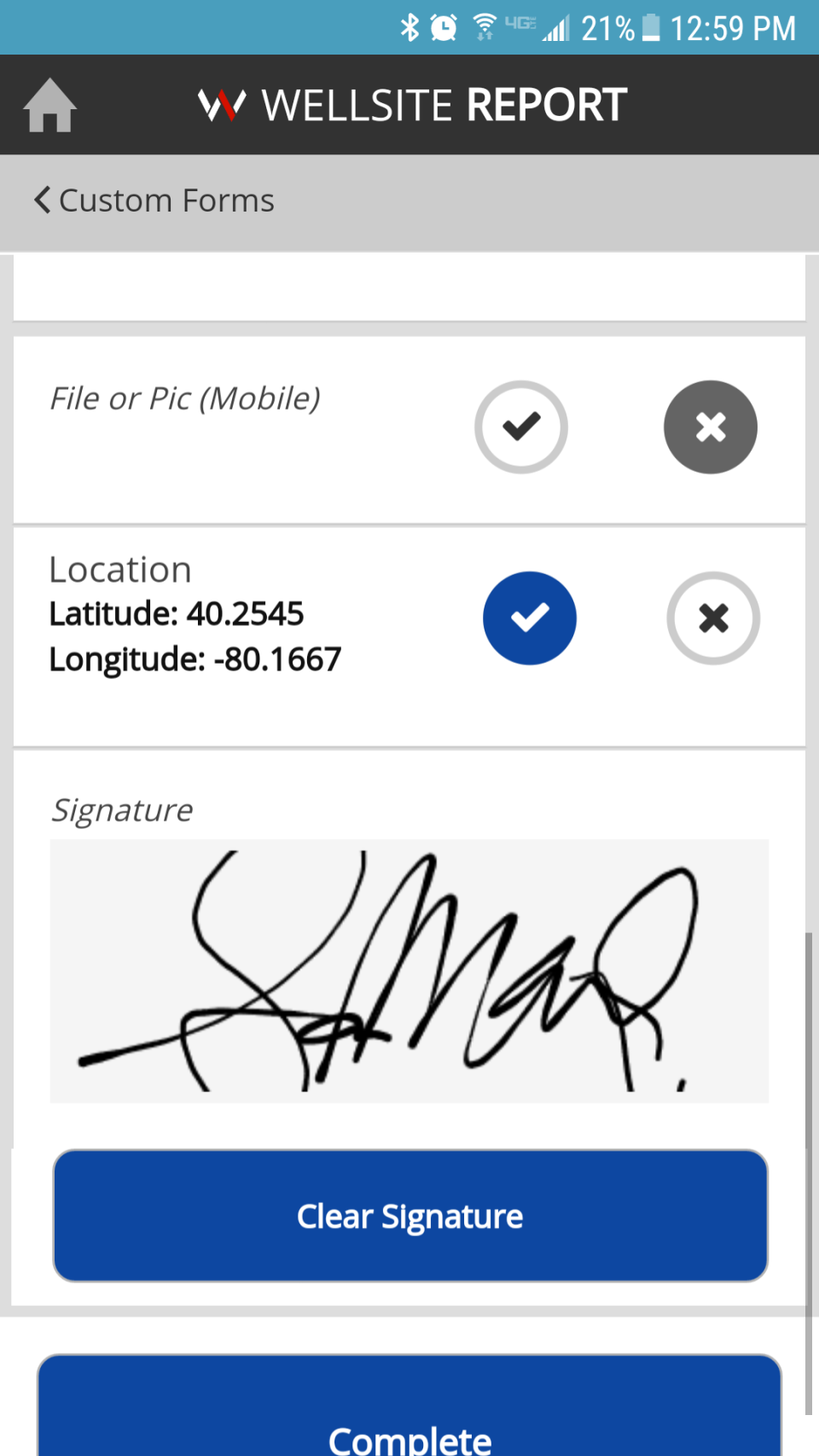Viewport: 819px width, 1456px height.
Task: Select the X for File or Pic (Mobile)
Action: coord(711,426)
